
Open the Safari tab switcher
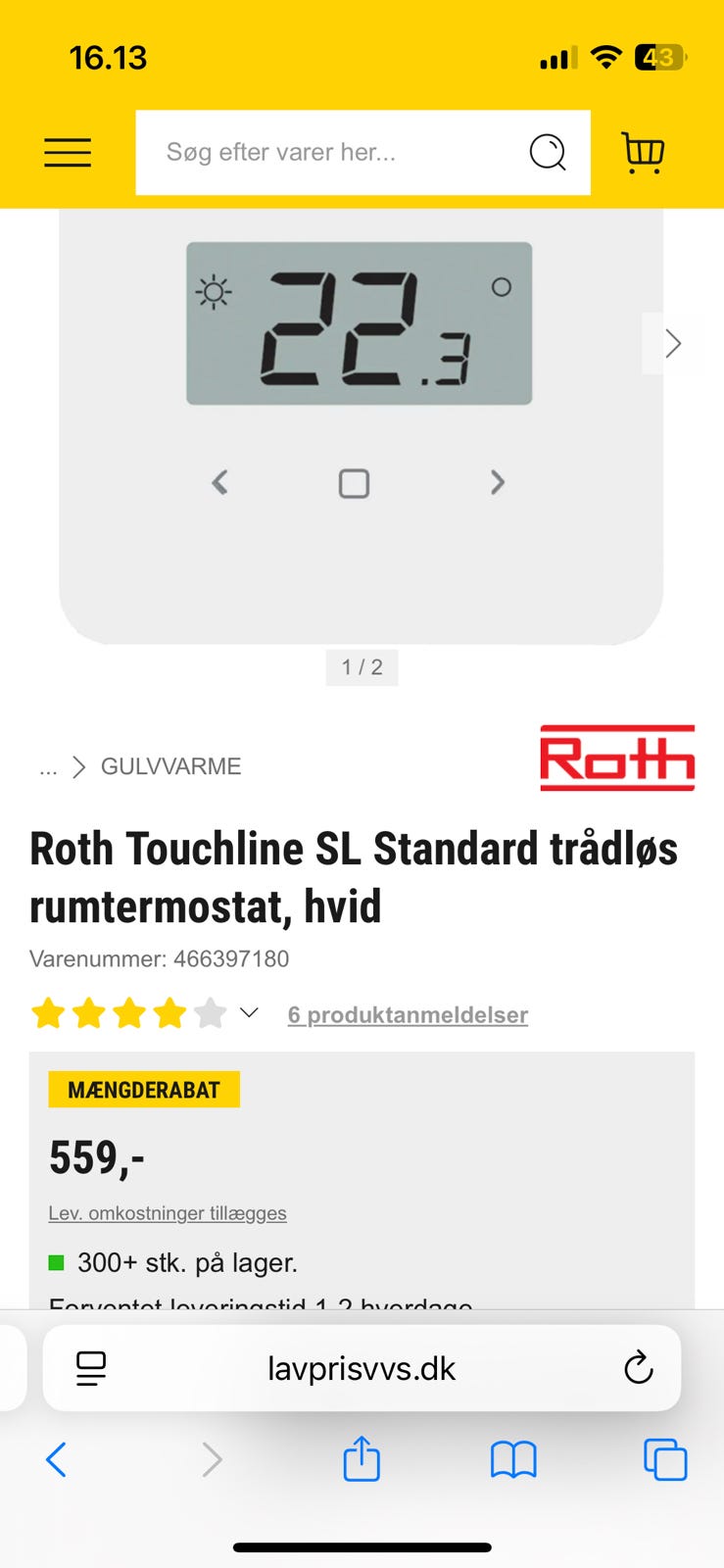pyautogui.click(x=664, y=1459)
